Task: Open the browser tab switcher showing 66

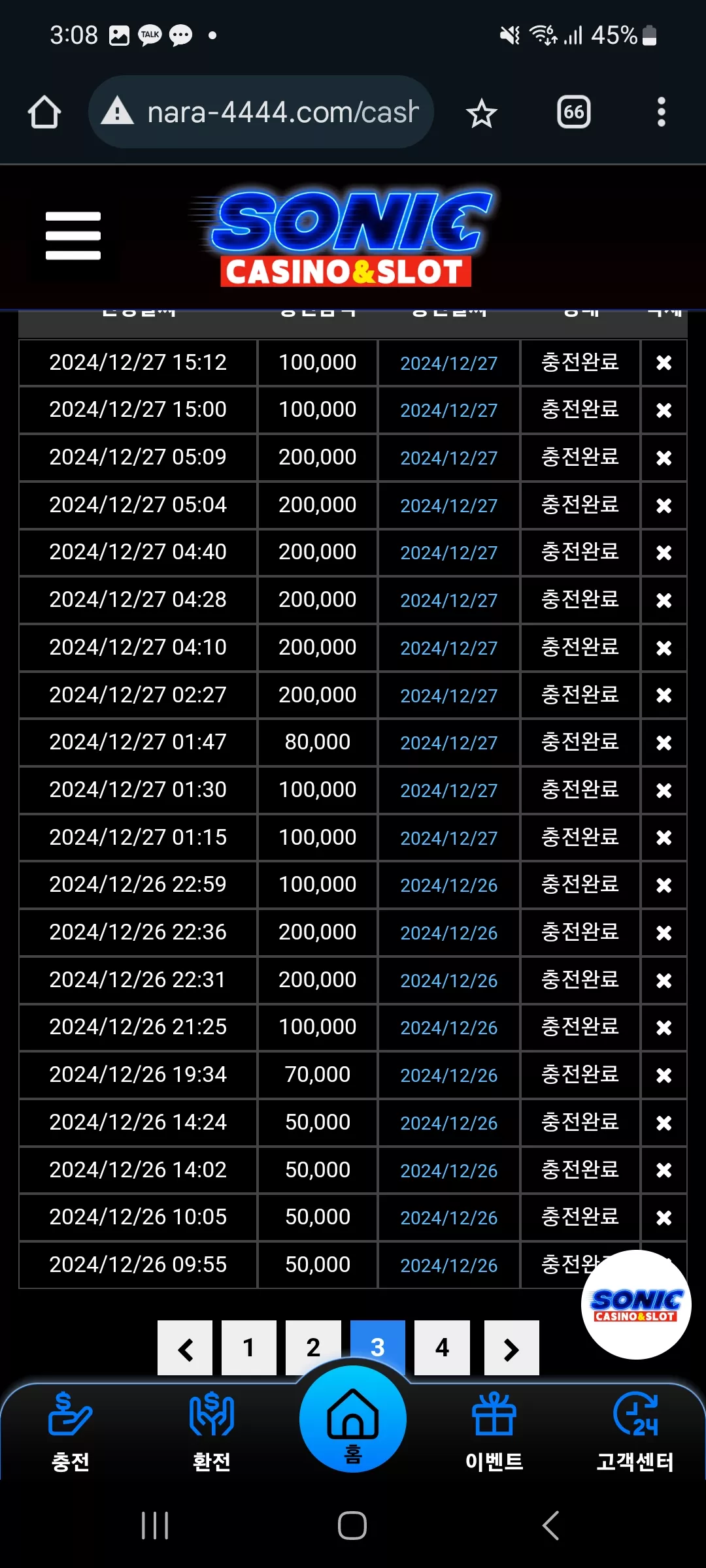Action: coord(573,112)
